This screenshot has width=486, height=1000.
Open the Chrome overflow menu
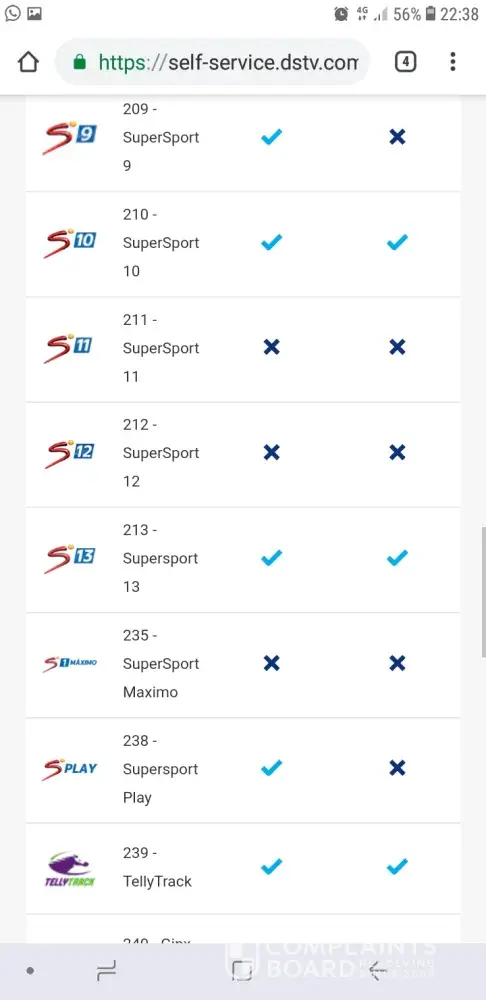tap(452, 62)
